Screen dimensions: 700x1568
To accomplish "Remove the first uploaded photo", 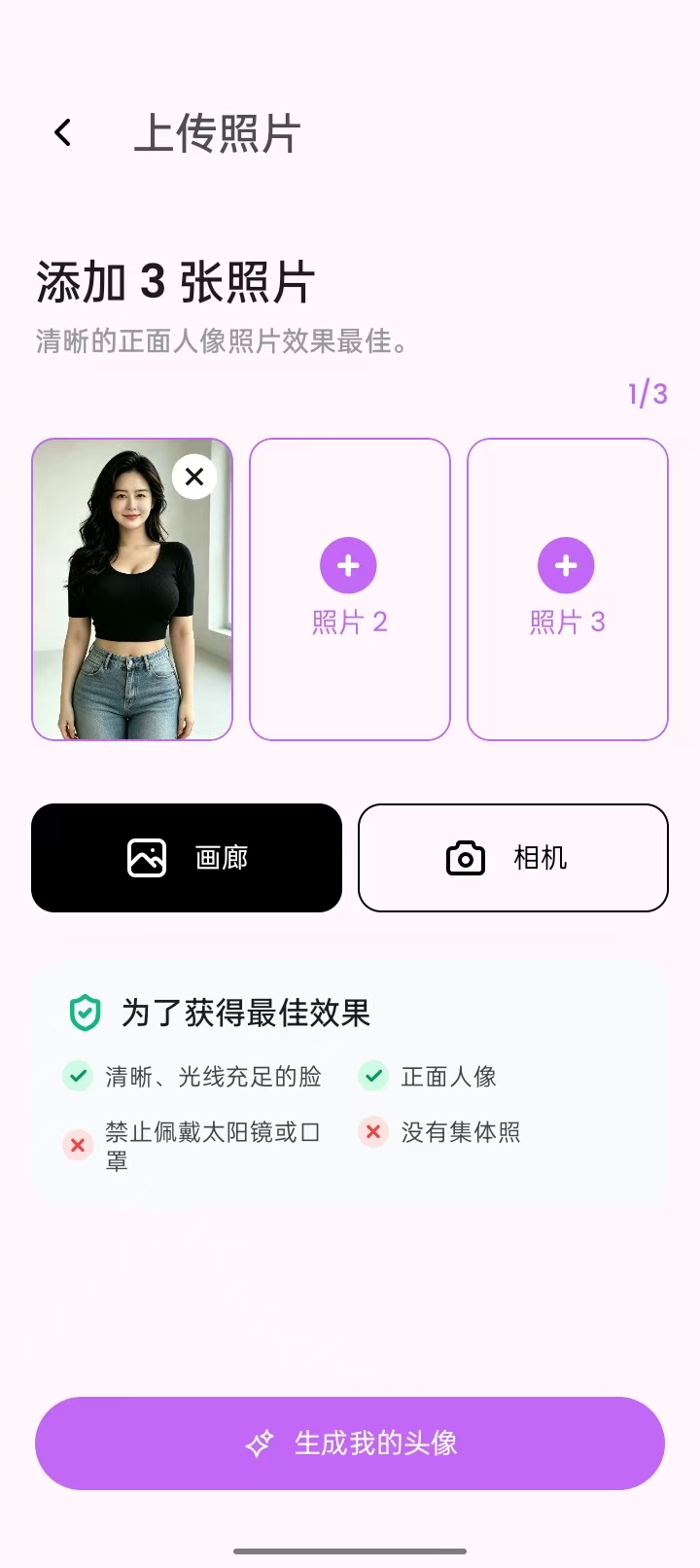I will click(x=194, y=477).
